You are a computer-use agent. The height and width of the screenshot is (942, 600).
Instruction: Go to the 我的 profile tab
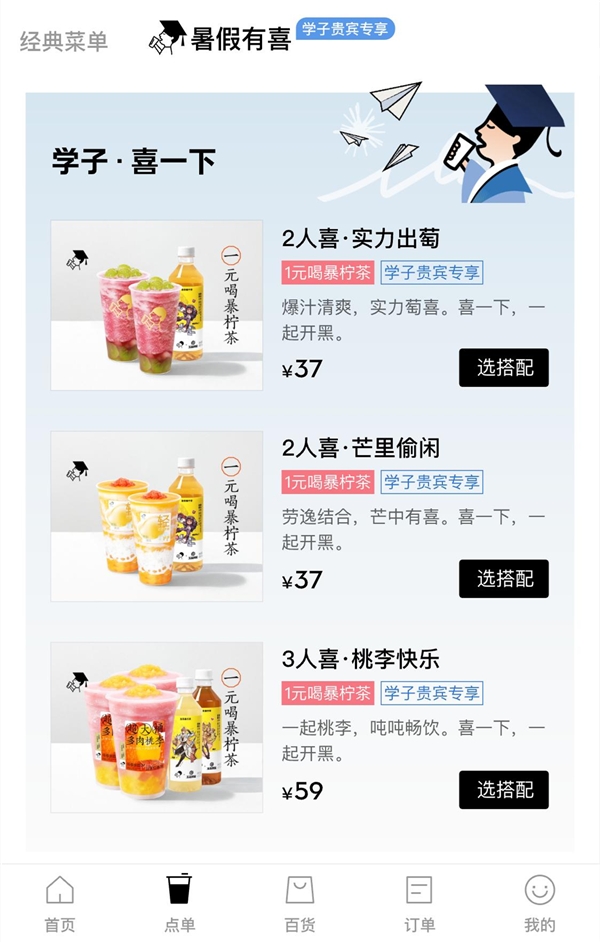click(539, 903)
